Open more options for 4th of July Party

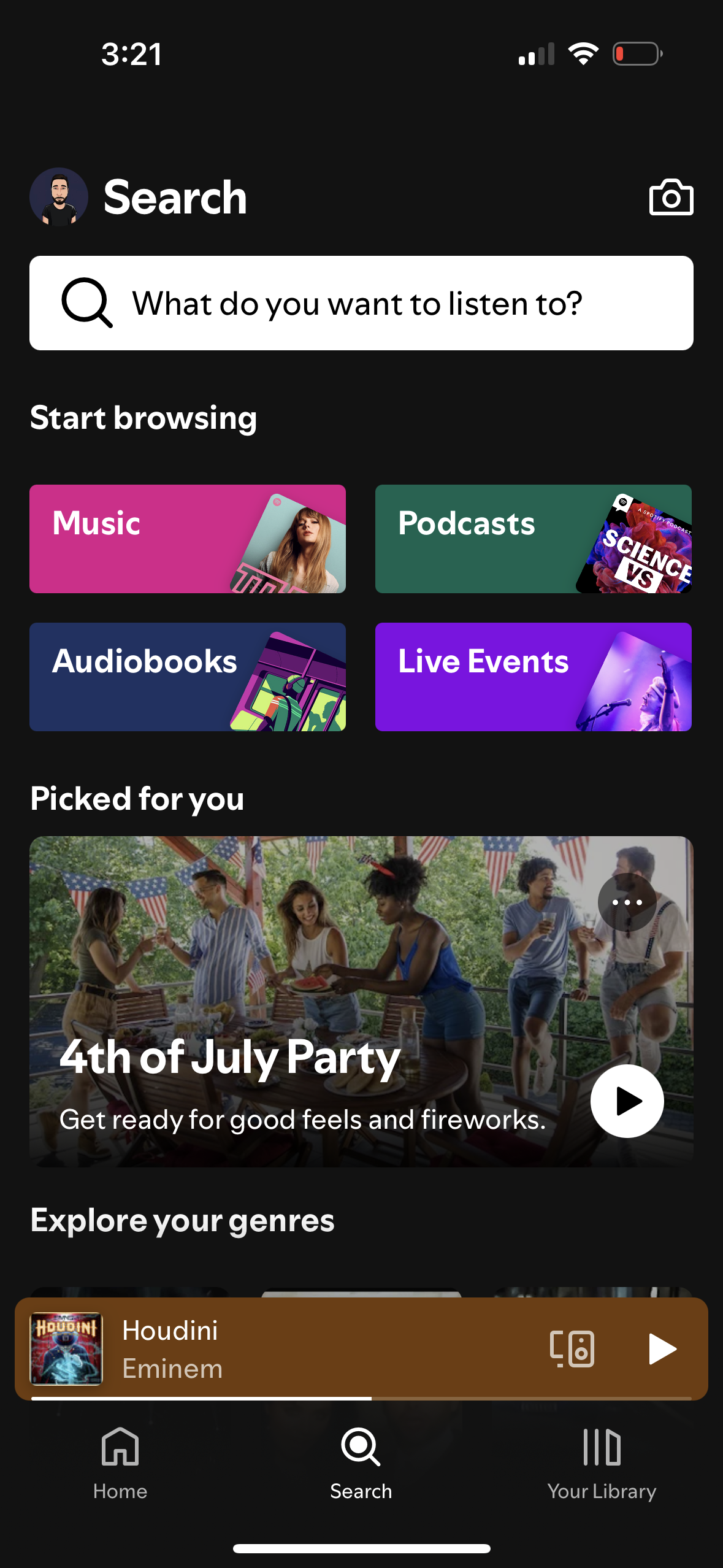click(628, 902)
